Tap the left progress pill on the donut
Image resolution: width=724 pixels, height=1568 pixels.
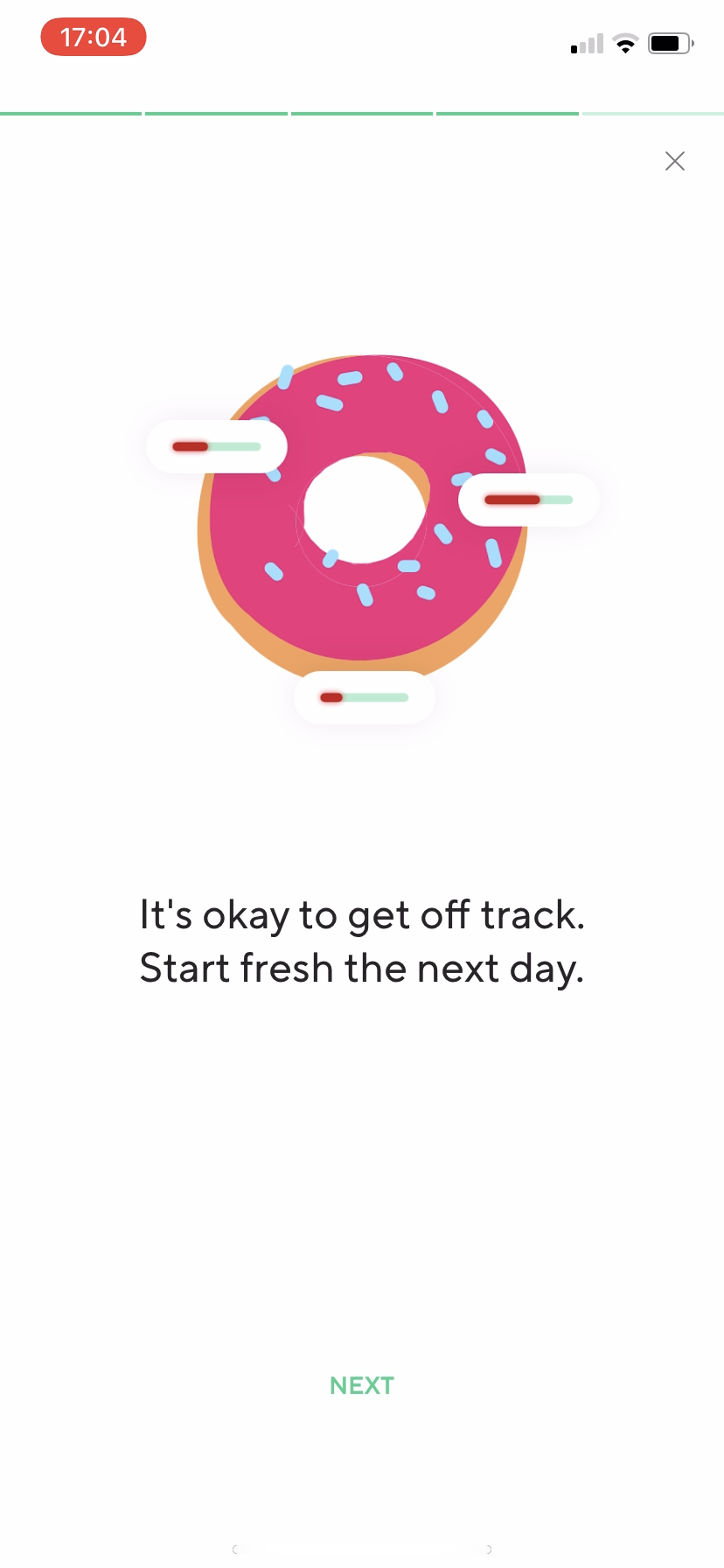(216, 446)
